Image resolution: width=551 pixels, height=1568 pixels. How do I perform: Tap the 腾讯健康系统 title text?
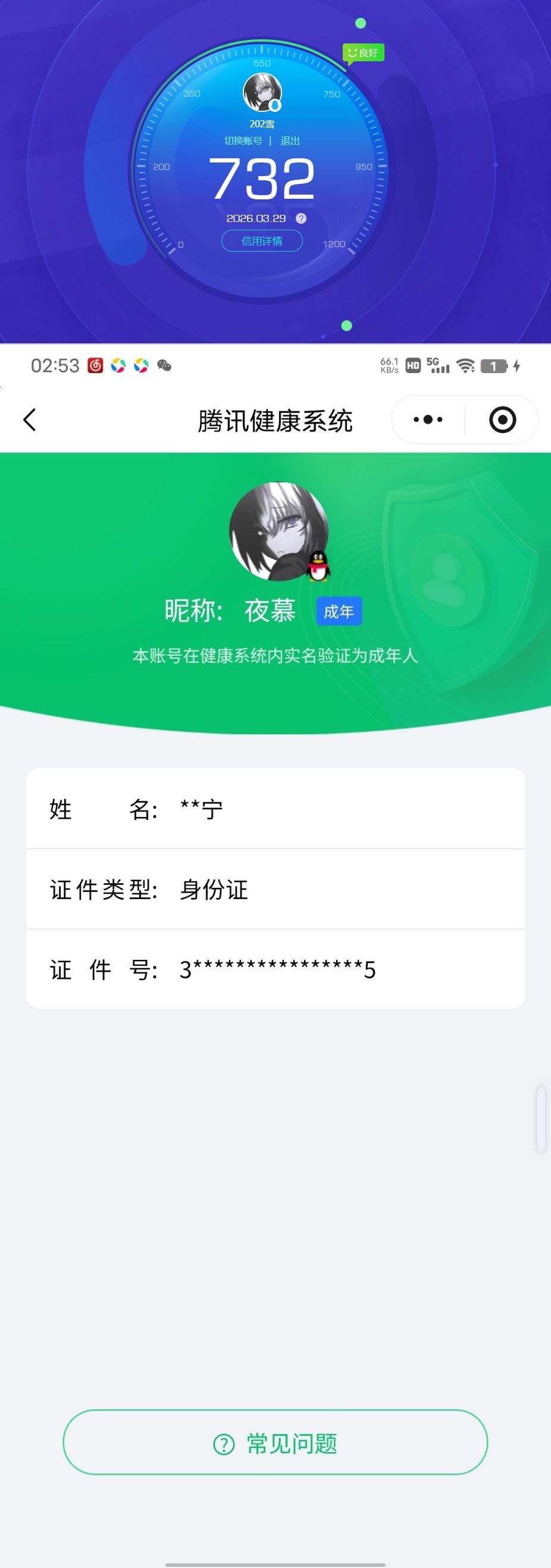click(275, 420)
